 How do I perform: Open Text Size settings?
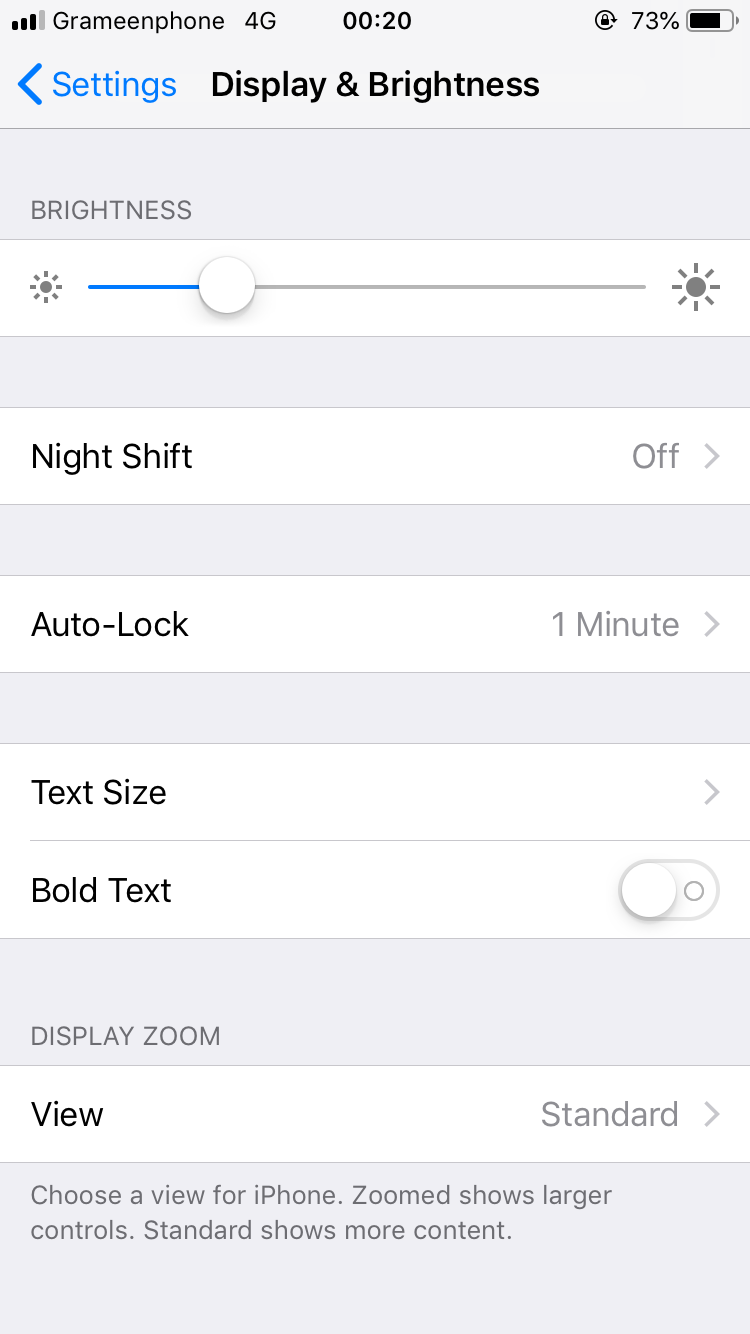click(x=375, y=792)
